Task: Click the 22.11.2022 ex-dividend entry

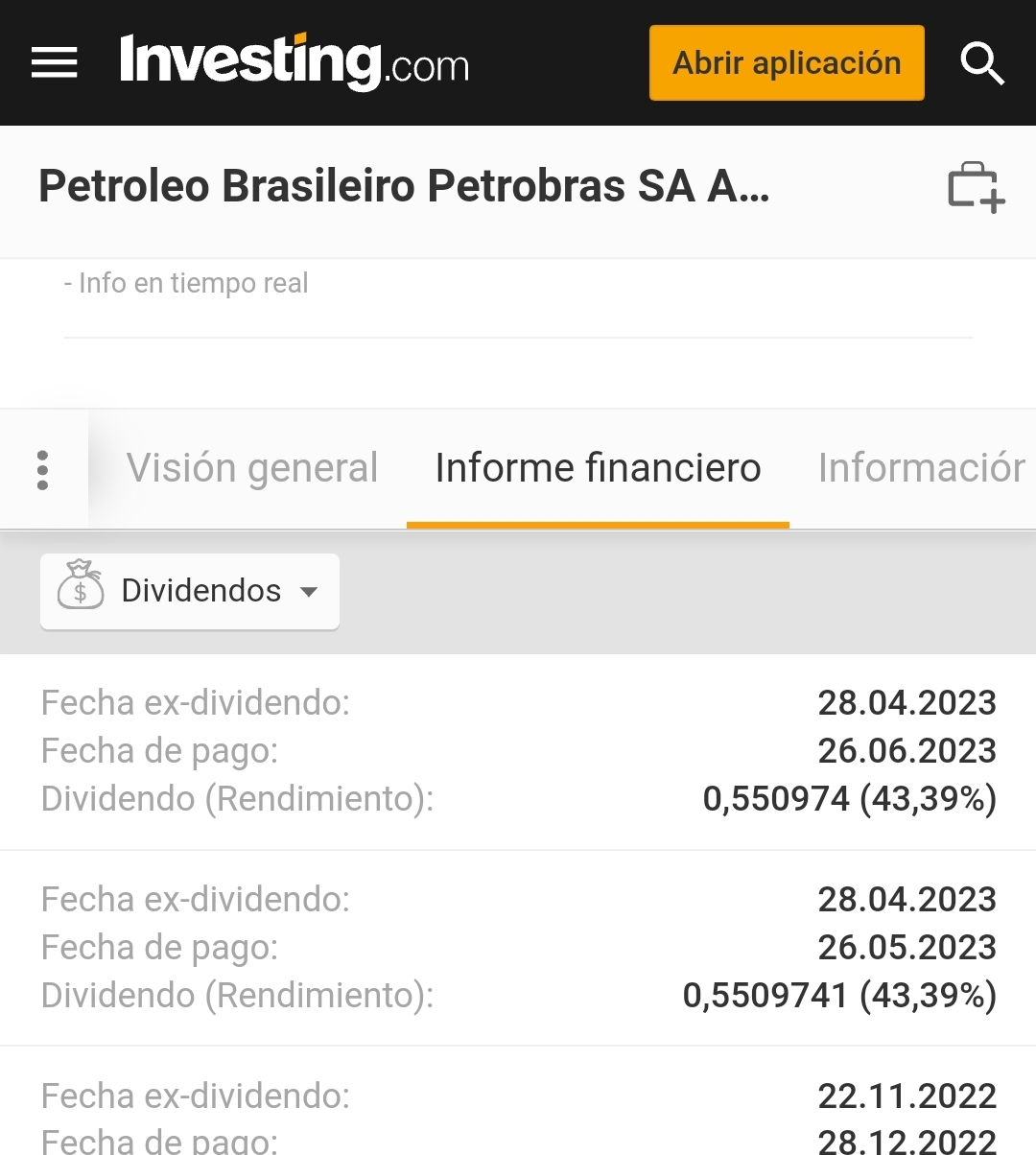Action: [x=907, y=1095]
